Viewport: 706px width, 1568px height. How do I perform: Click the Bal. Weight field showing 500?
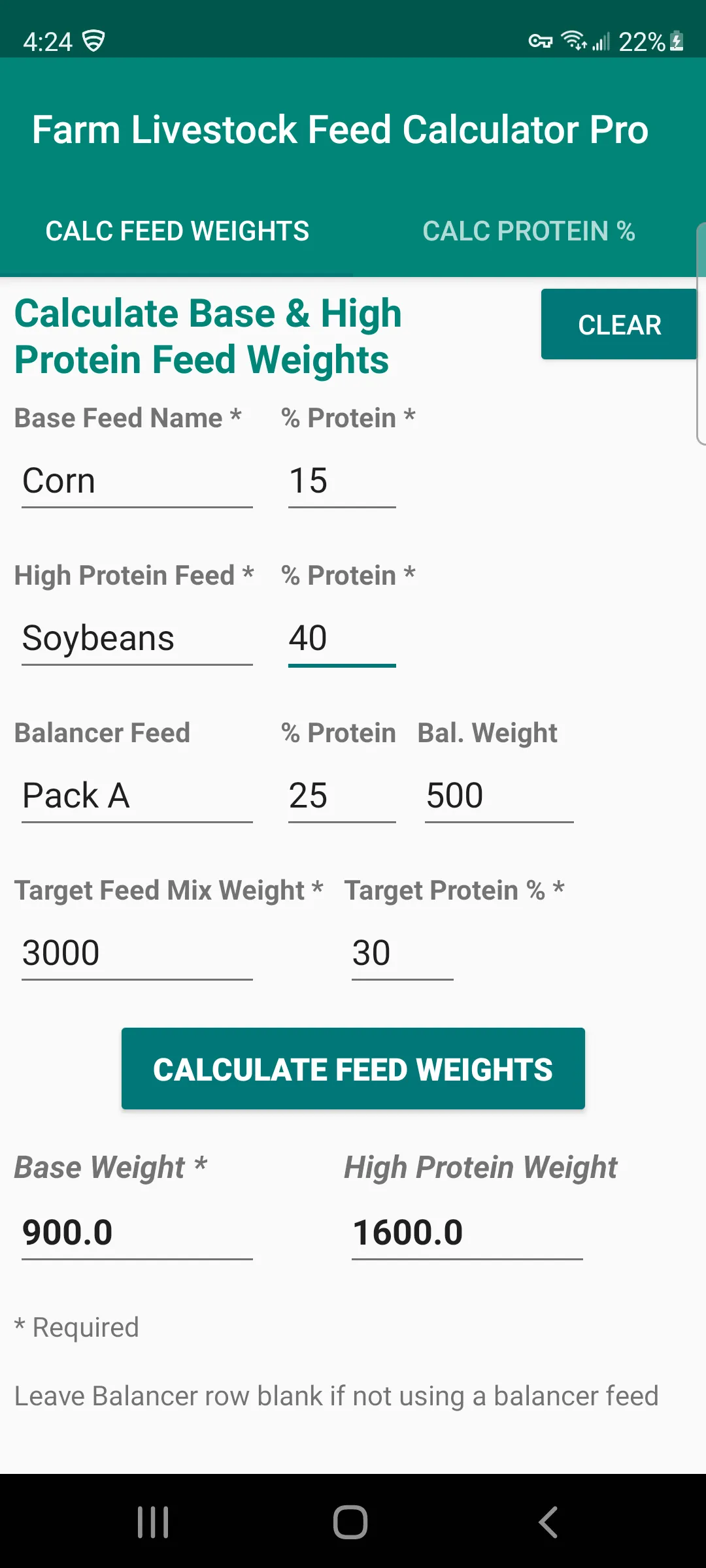tap(499, 794)
